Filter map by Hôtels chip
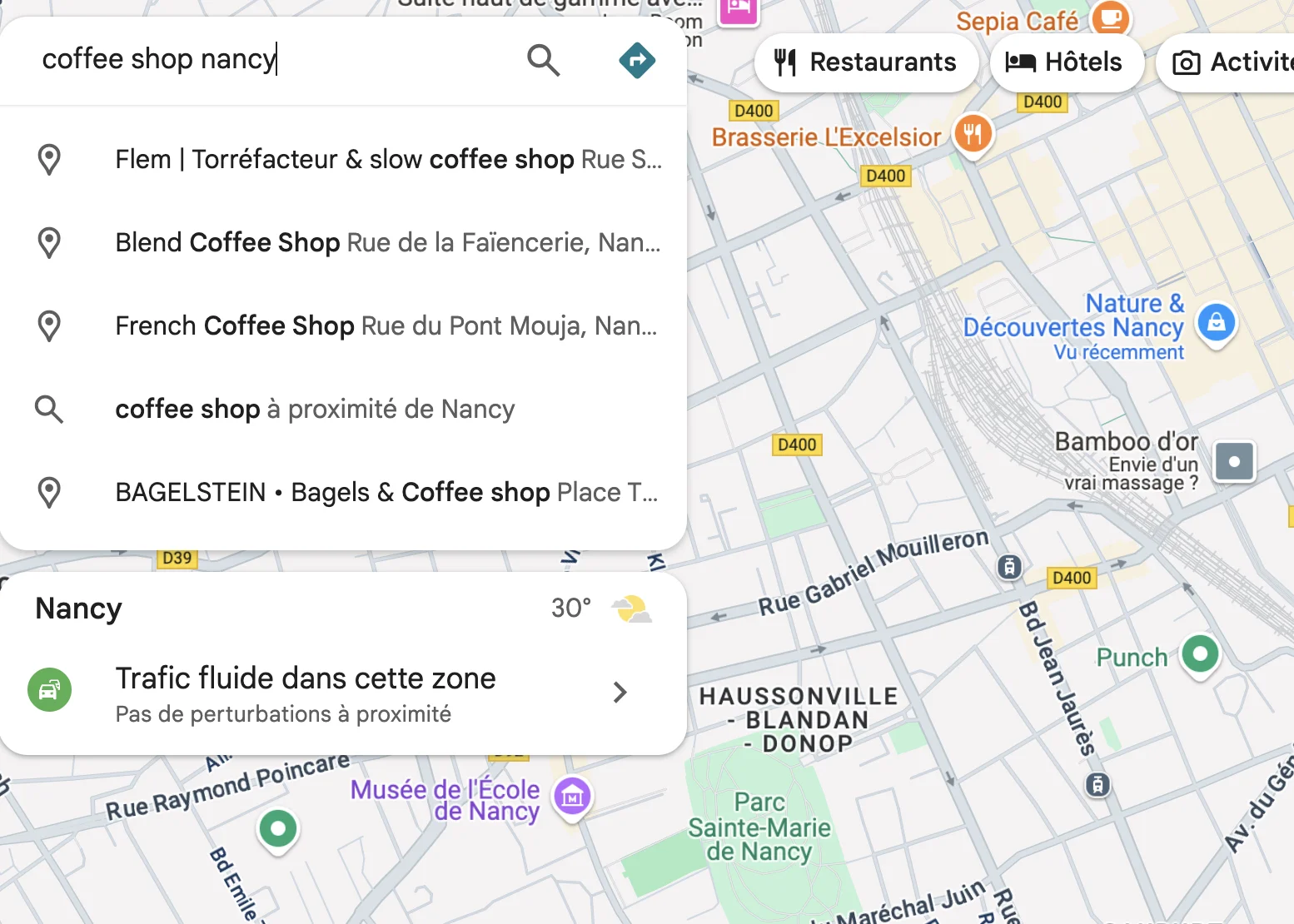This screenshot has height=924, width=1294. click(1065, 62)
